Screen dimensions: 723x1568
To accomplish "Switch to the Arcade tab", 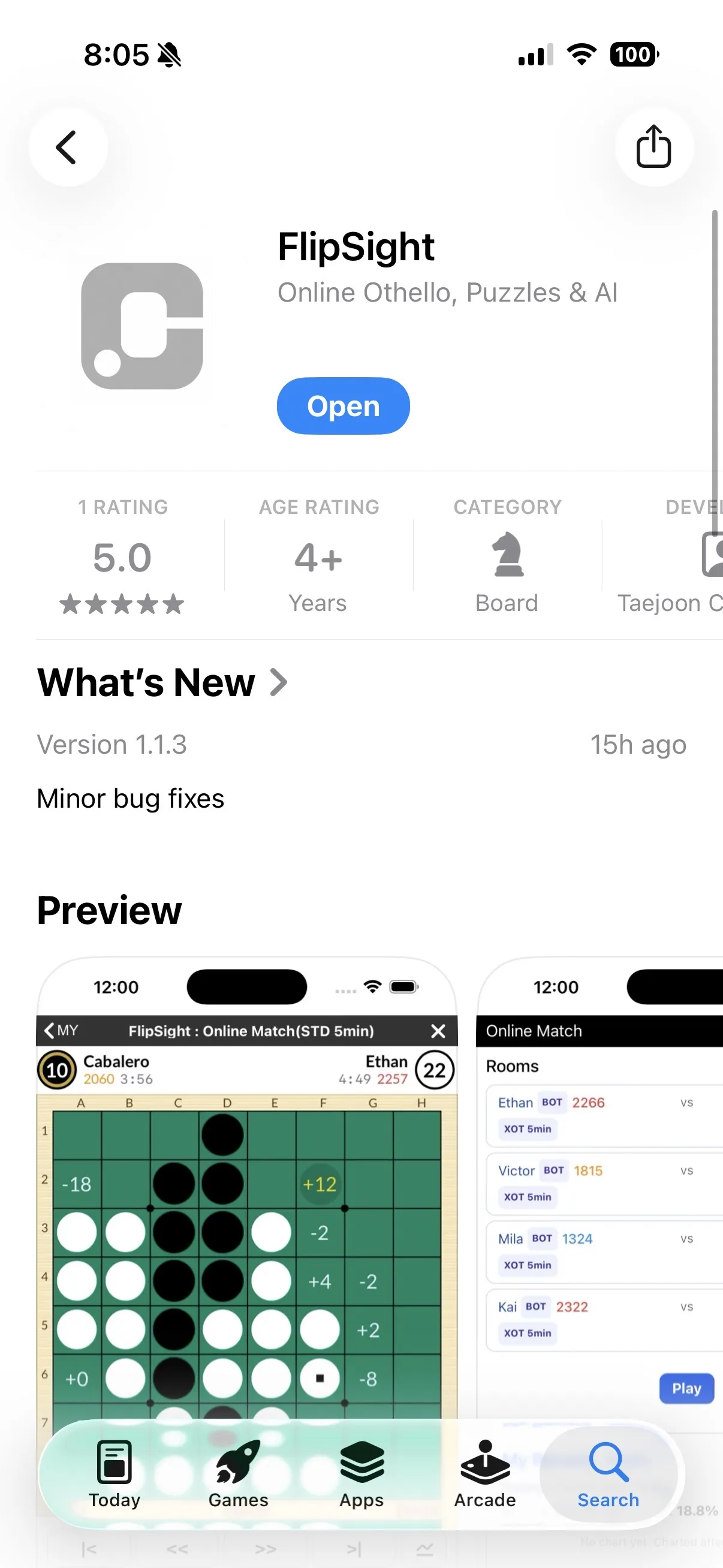I will (x=485, y=1474).
